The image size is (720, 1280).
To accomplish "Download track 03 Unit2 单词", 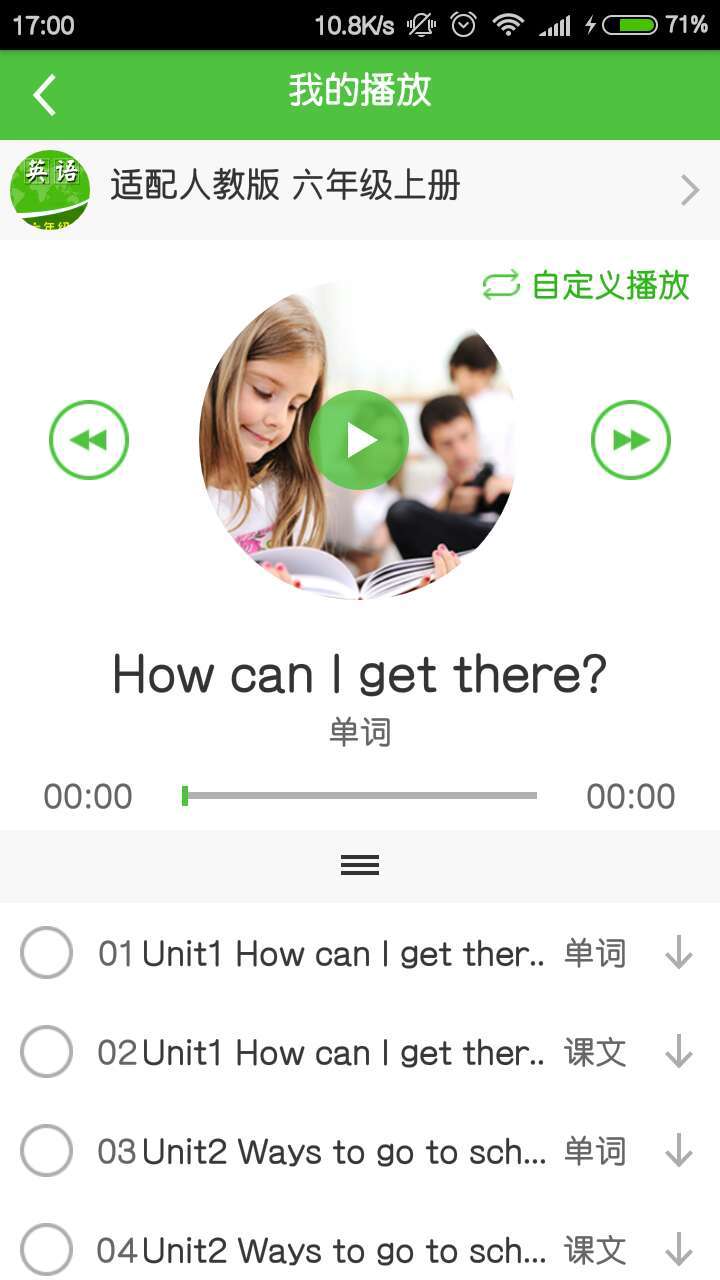I will point(679,1151).
